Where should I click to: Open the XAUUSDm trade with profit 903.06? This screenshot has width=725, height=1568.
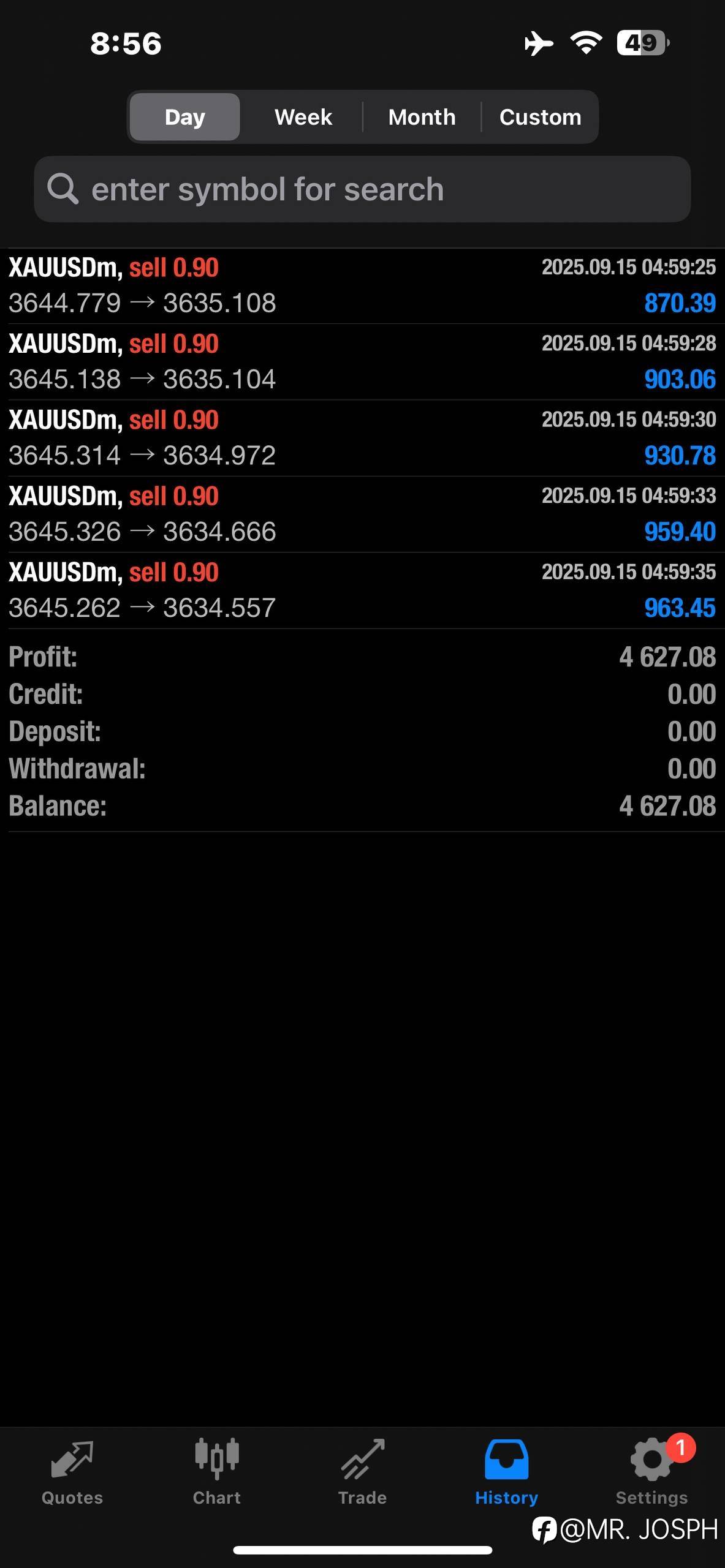(x=362, y=362)
